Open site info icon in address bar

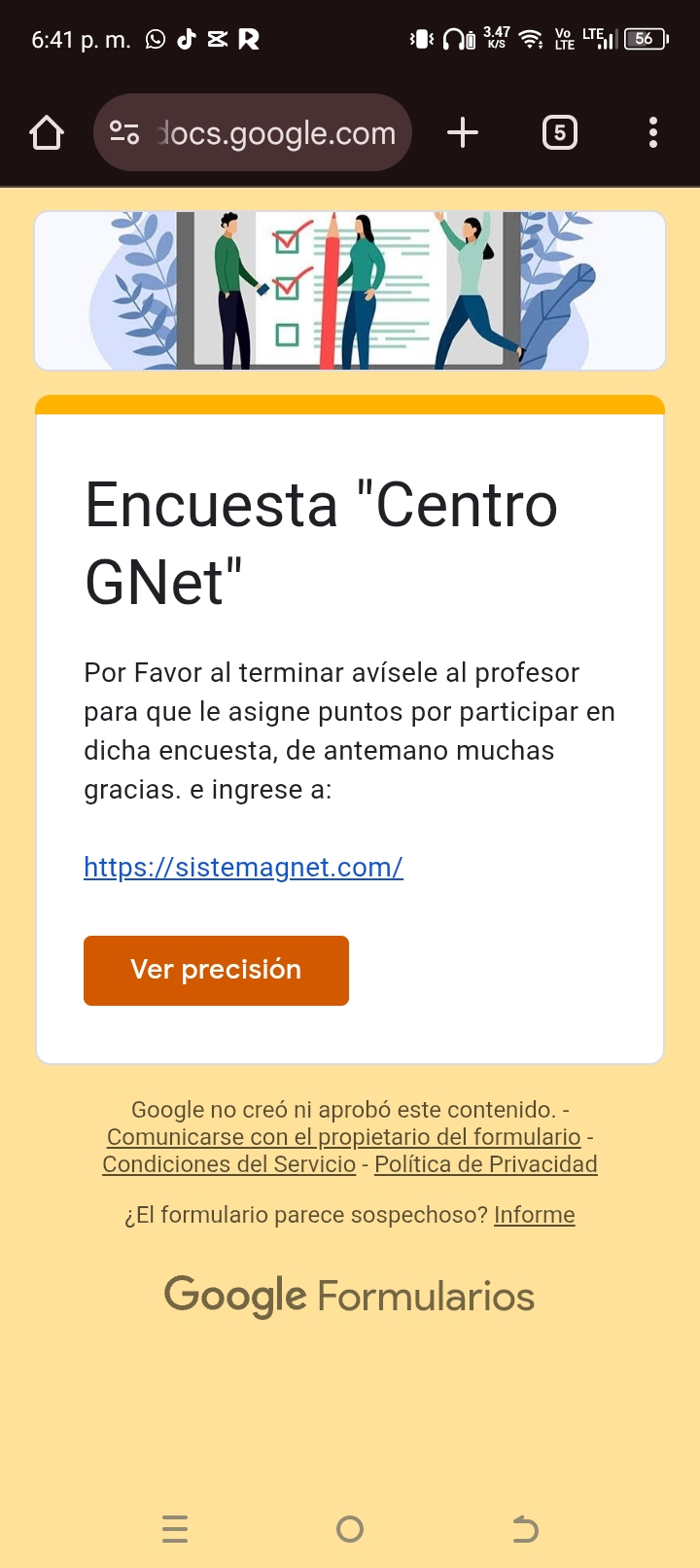(x=124, y=132)
